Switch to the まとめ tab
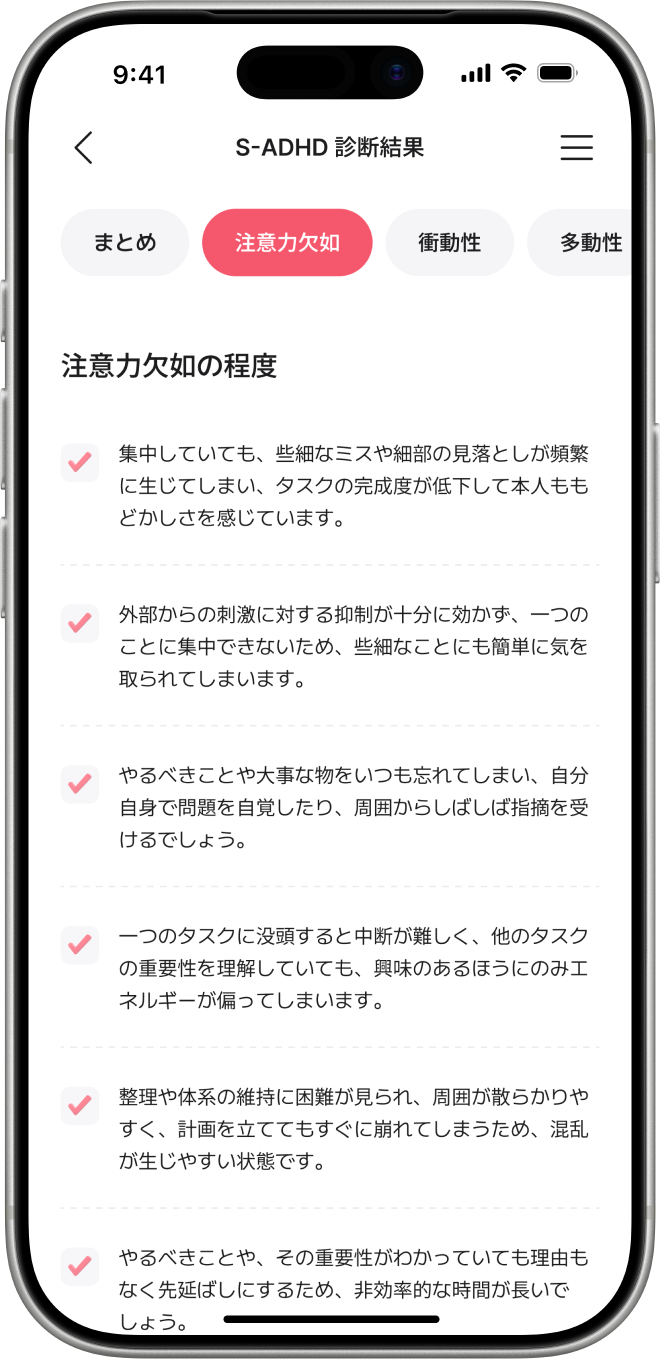660x1359 pixels. (125, 243)
